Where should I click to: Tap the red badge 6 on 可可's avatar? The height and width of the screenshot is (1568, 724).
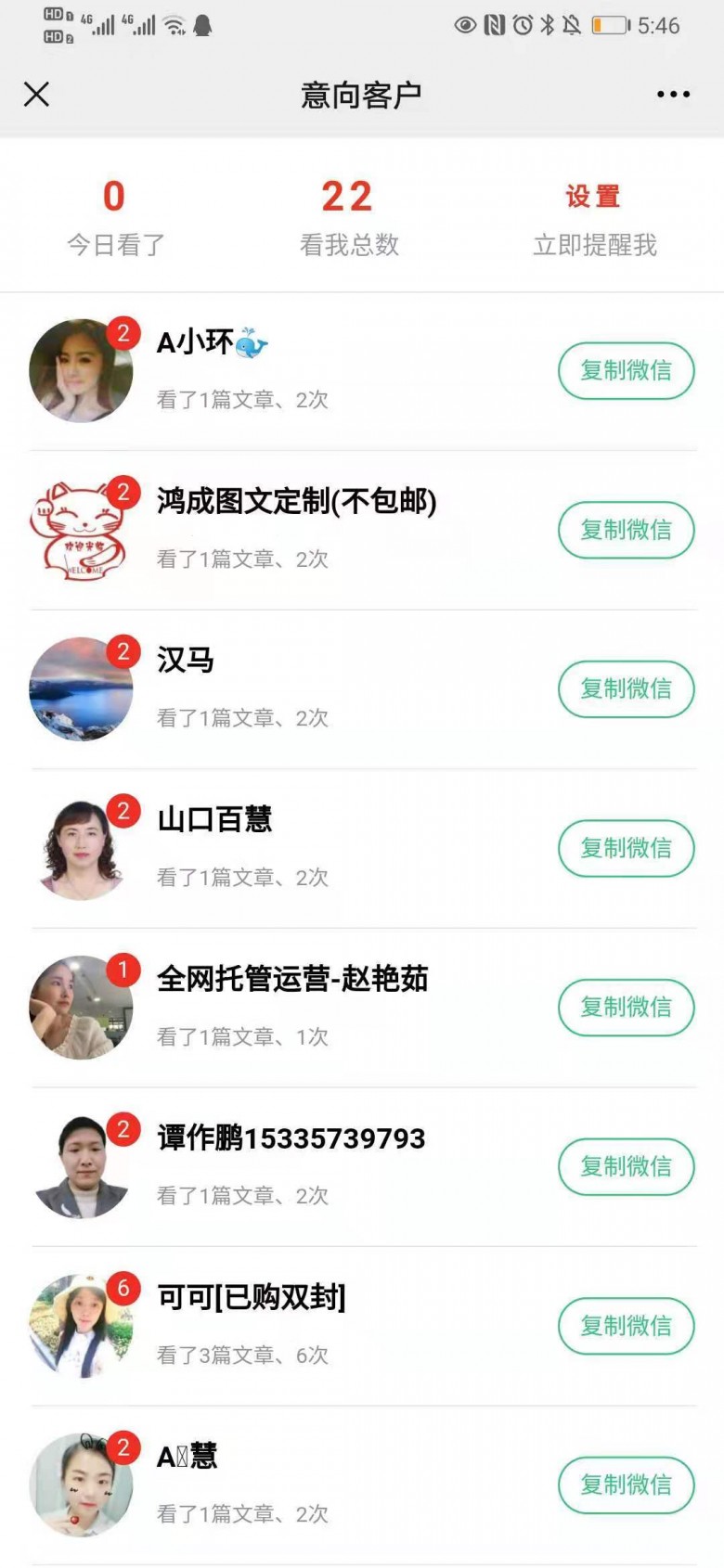click(x=122, y=1288)
